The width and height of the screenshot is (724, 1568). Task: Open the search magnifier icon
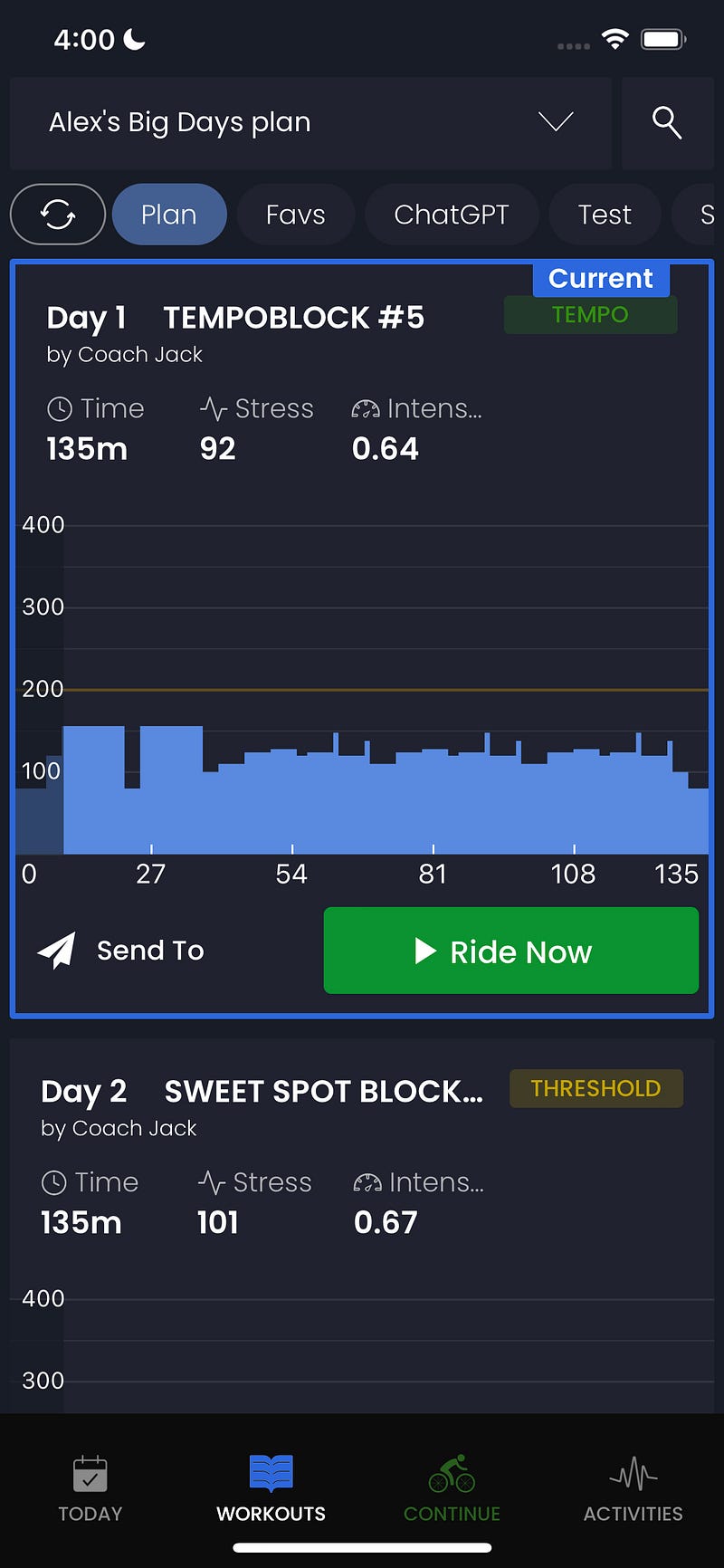point(667,122)
